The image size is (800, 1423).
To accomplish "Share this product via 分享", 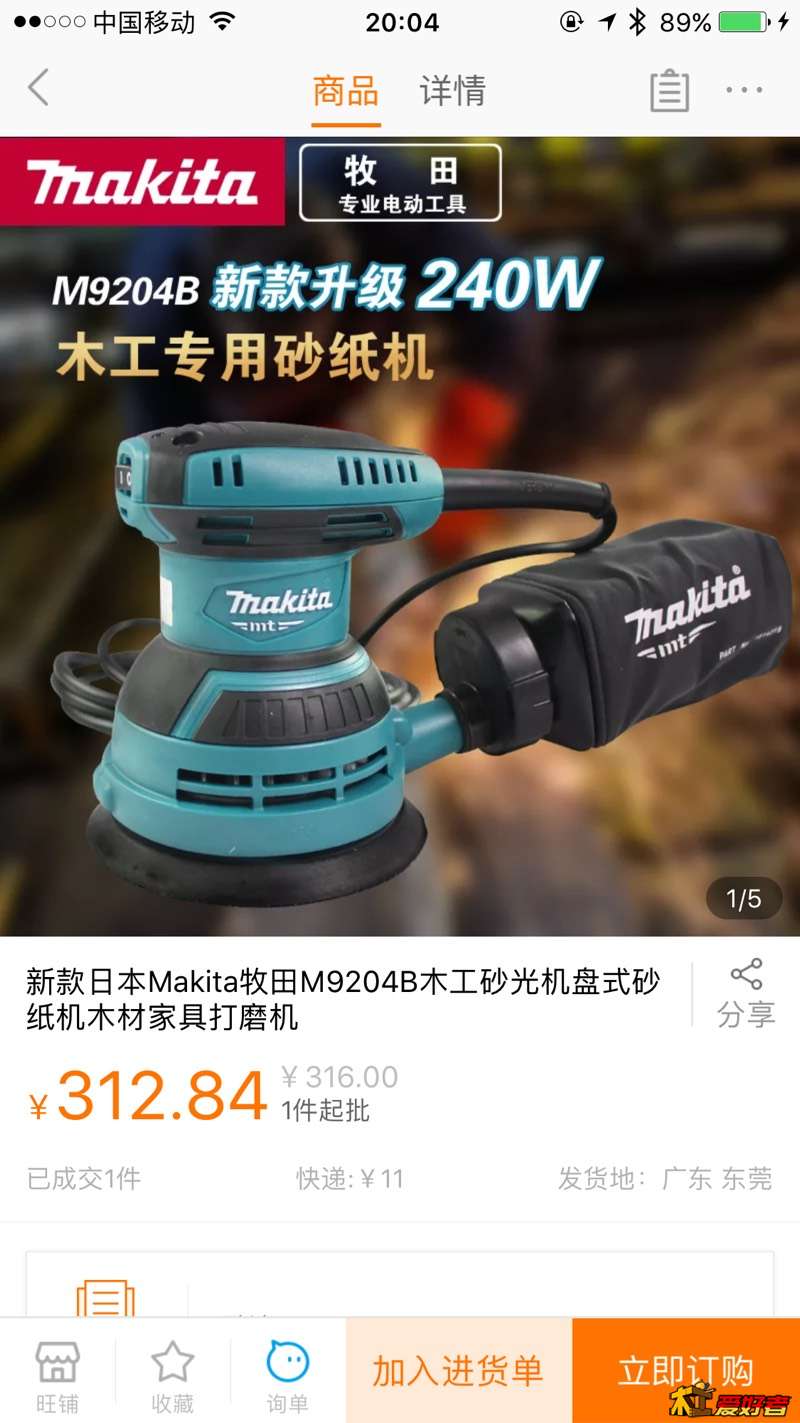I will 746,993.
